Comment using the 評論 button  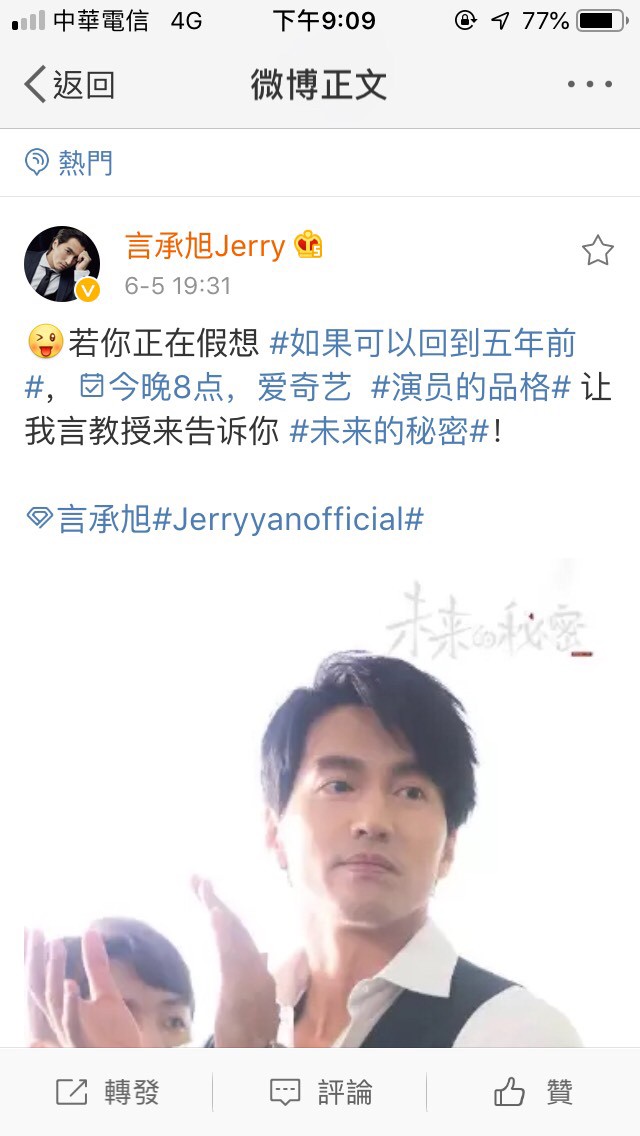click(x=320, y=1092)
